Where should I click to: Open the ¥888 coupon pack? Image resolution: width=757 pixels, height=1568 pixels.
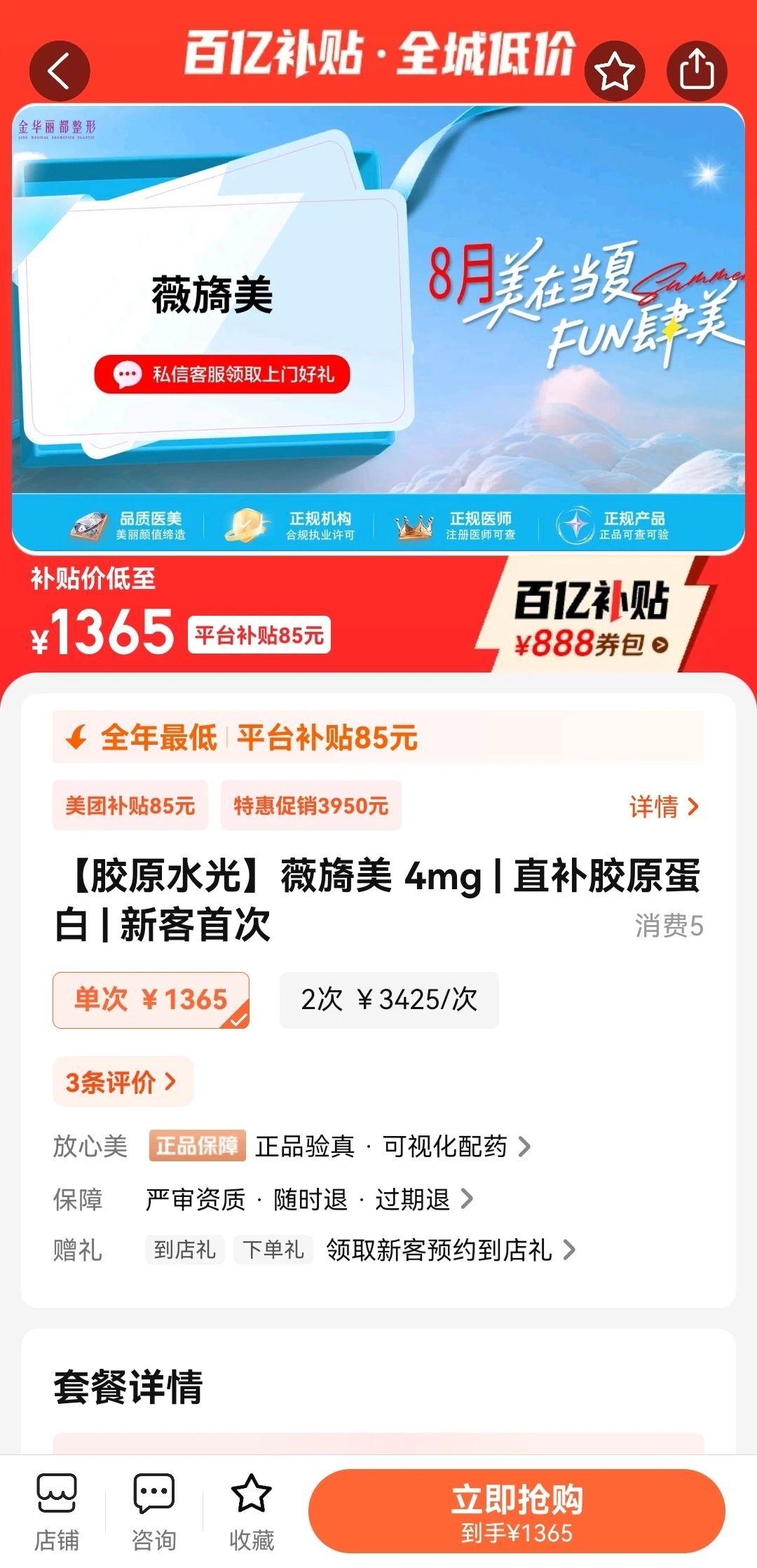[x=591, y=644]
